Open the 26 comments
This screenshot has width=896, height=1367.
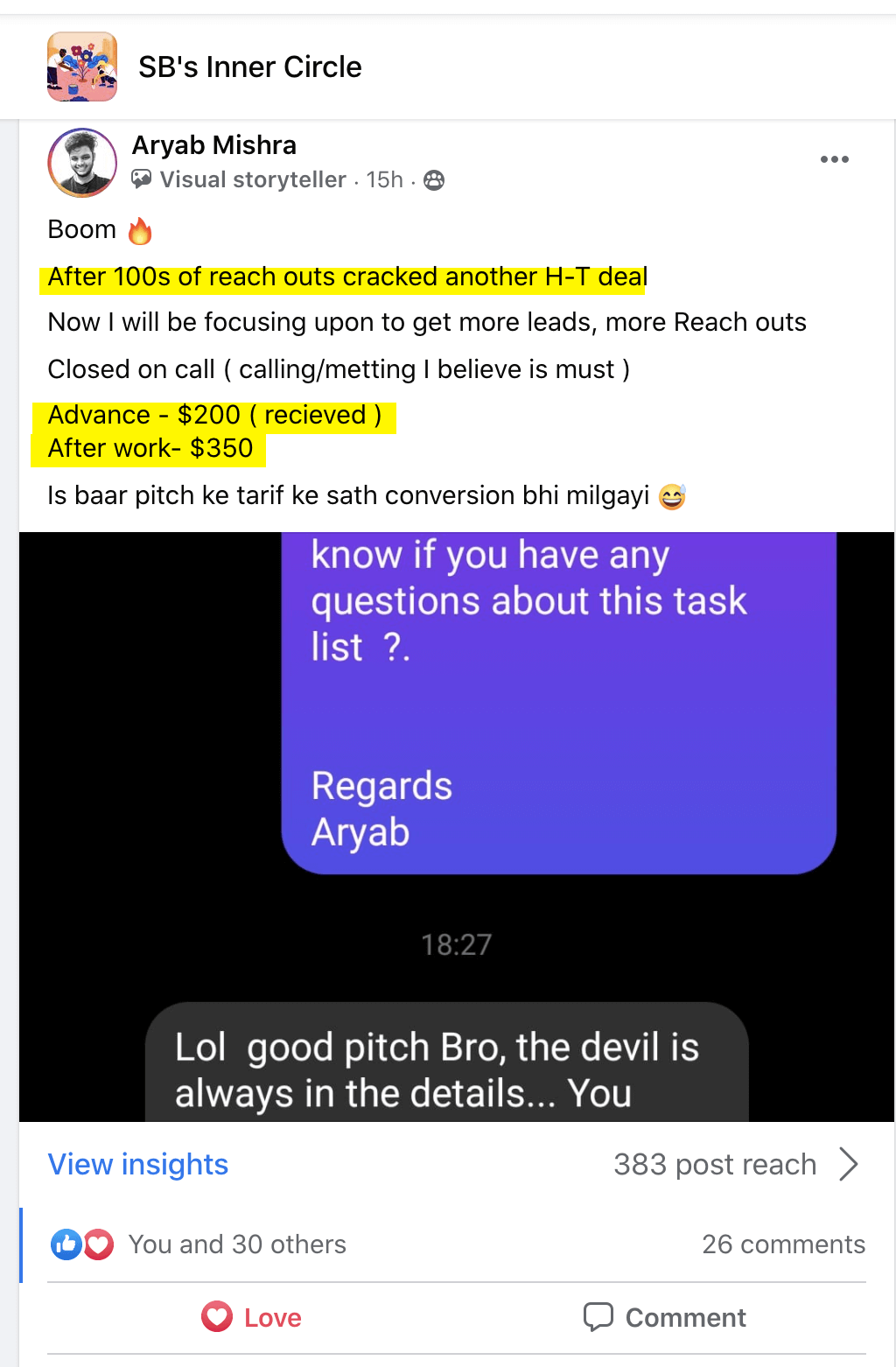tap(785, 1244)
